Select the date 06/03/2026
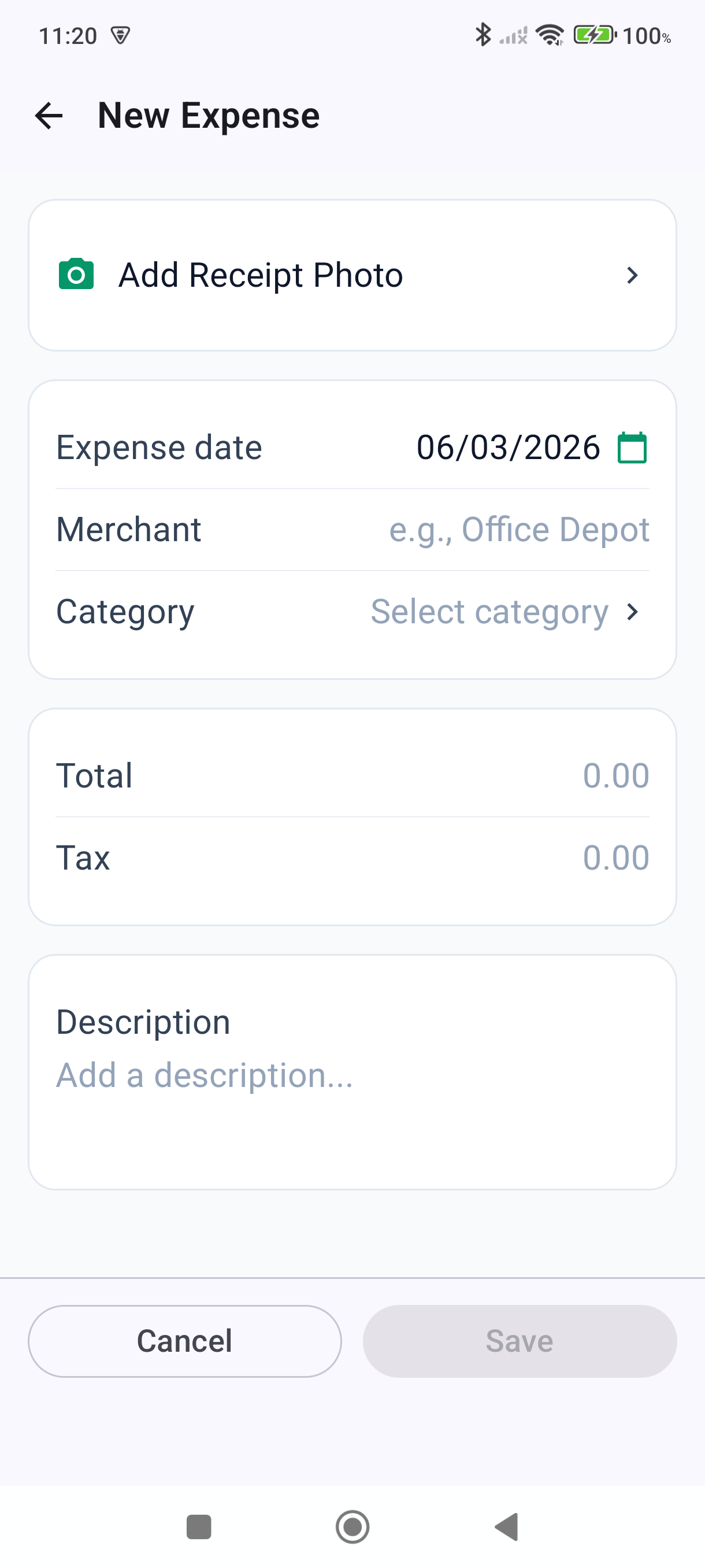Image resolution: width=705 pixels, height=1568 pixels. coord(510,448)
